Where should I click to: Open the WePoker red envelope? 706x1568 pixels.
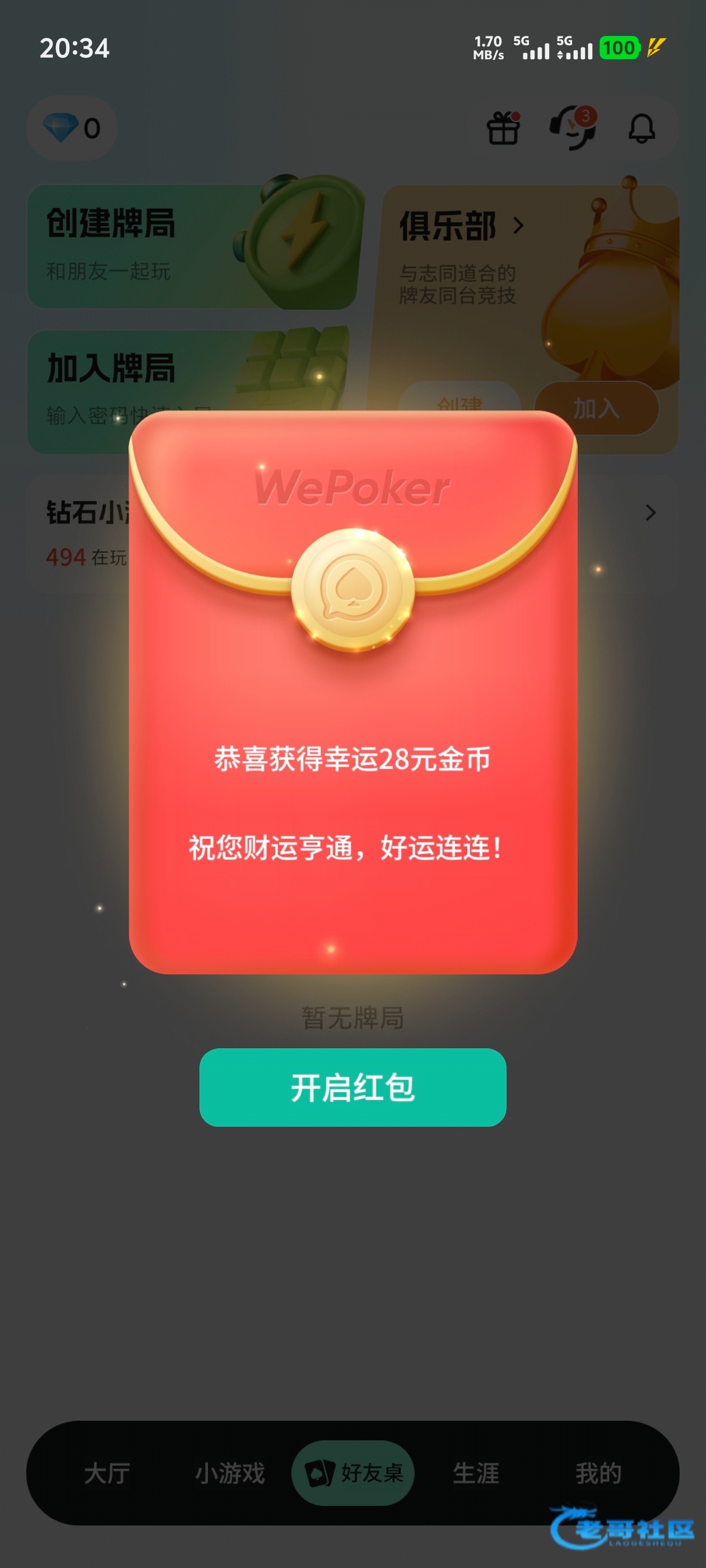tap(352, 692)
